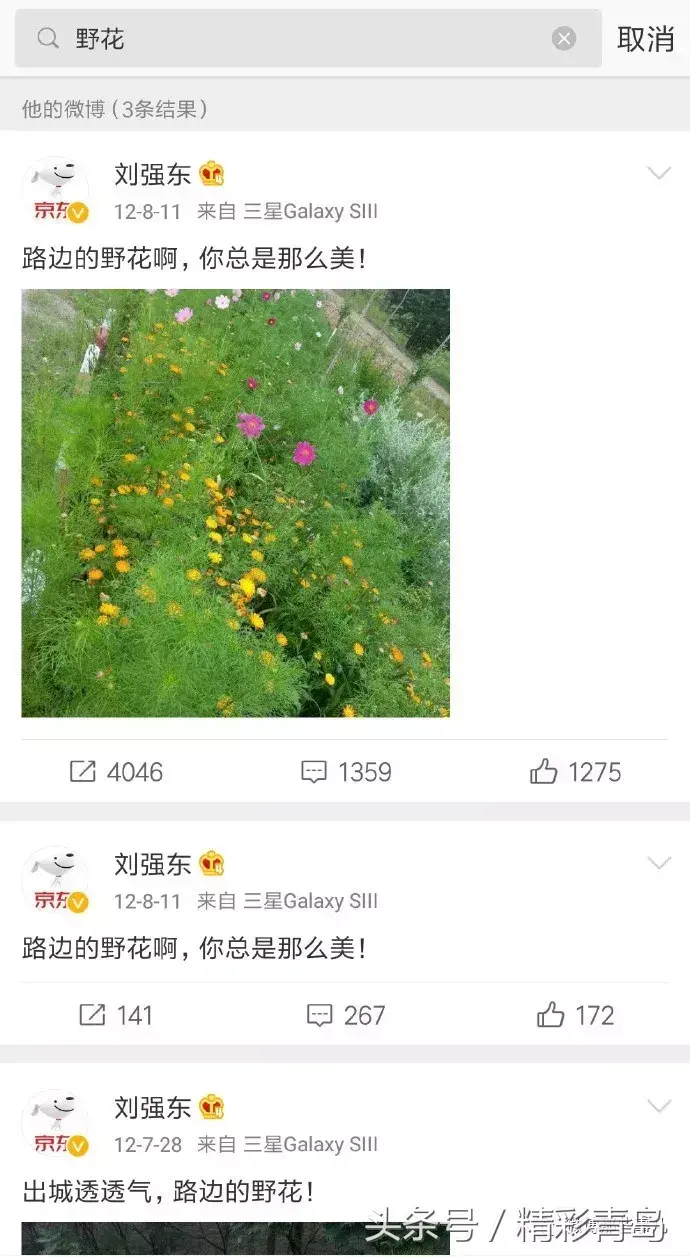The width and height of the screenshot is (690, 1257).
Task: Repost the post with 141 reposts
Action: pos(116,1016)
